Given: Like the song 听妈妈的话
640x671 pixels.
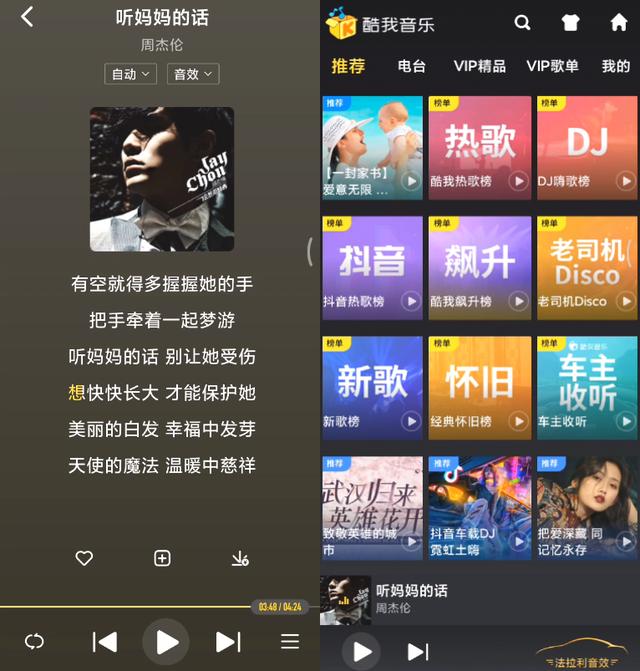Looking at the screenshot, I should pos(85,558).
